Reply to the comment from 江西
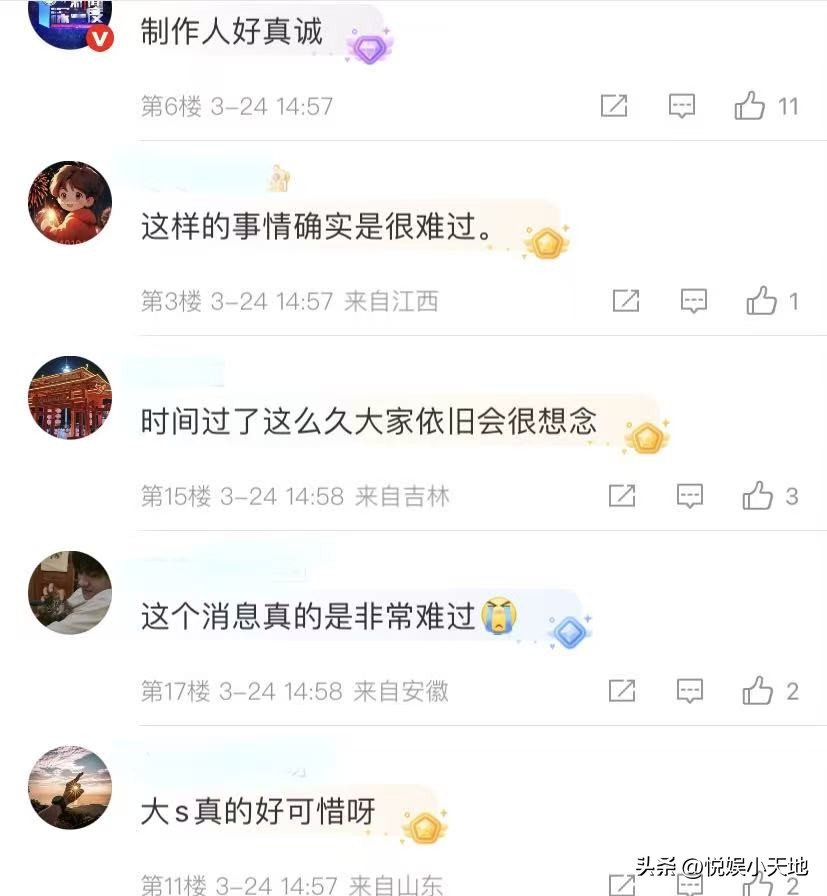 click(694, 301)
